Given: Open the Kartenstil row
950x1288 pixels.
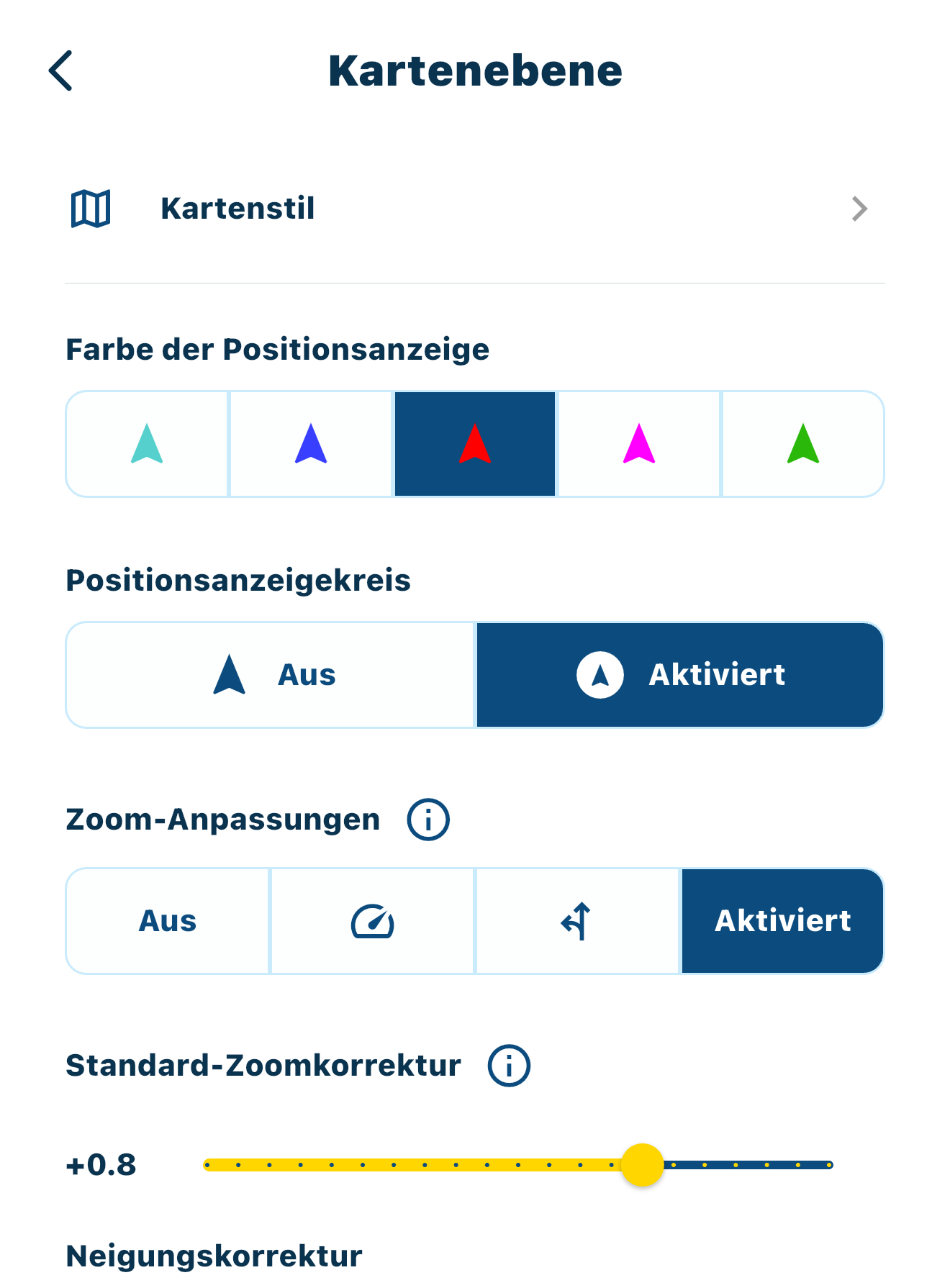Looking at the screenshot, I should pos(475,209).
